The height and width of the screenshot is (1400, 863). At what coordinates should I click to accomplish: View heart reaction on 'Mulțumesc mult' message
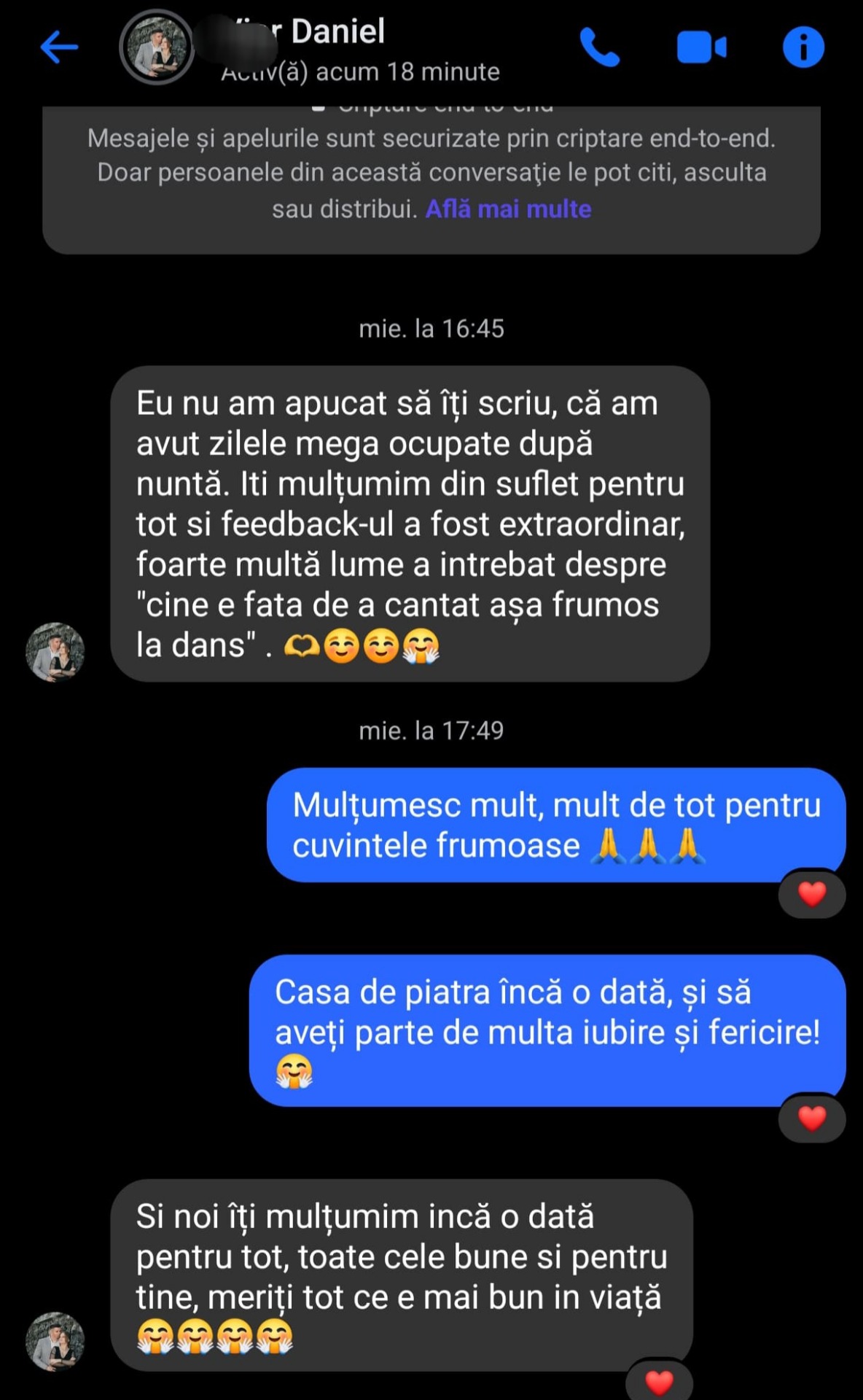(x=812, y=893)
